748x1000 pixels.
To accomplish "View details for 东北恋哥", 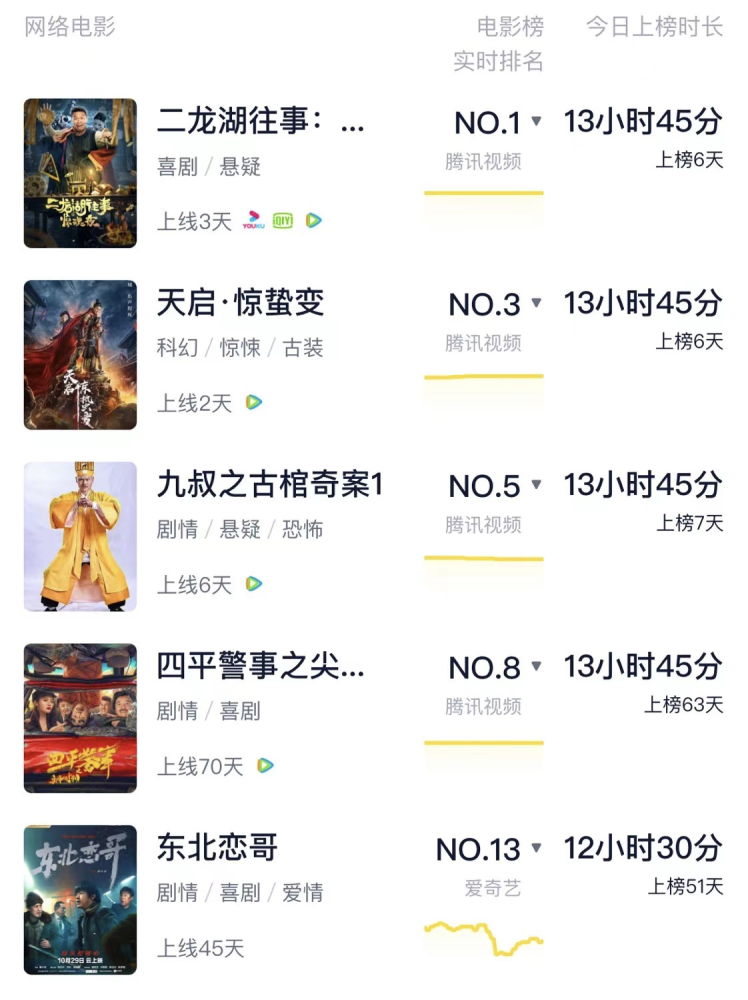I will pos(217,848).
